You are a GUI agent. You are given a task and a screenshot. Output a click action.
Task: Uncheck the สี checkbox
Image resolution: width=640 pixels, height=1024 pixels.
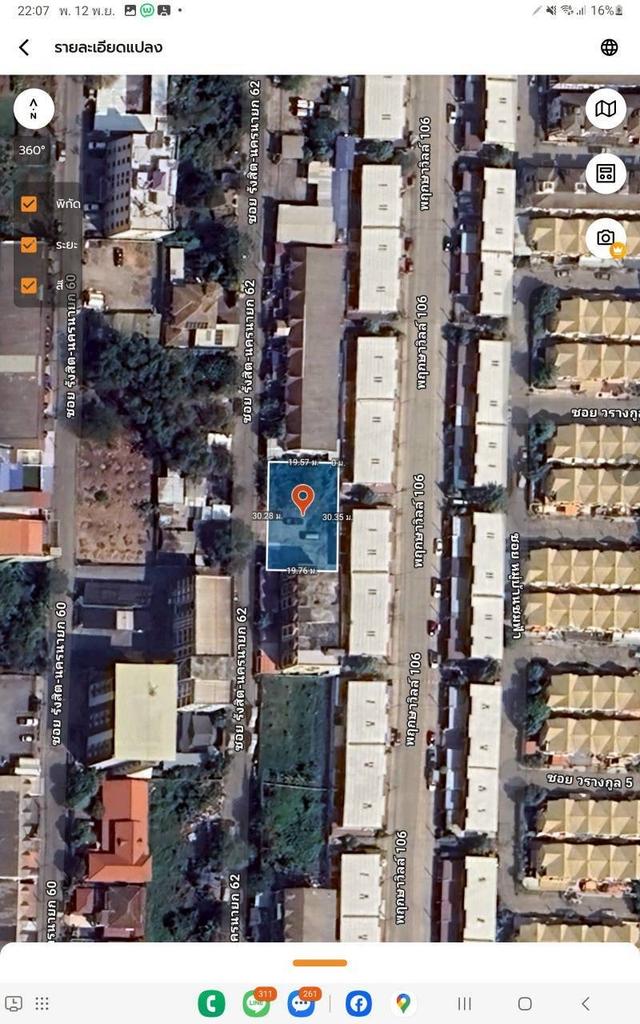point(29,285)
